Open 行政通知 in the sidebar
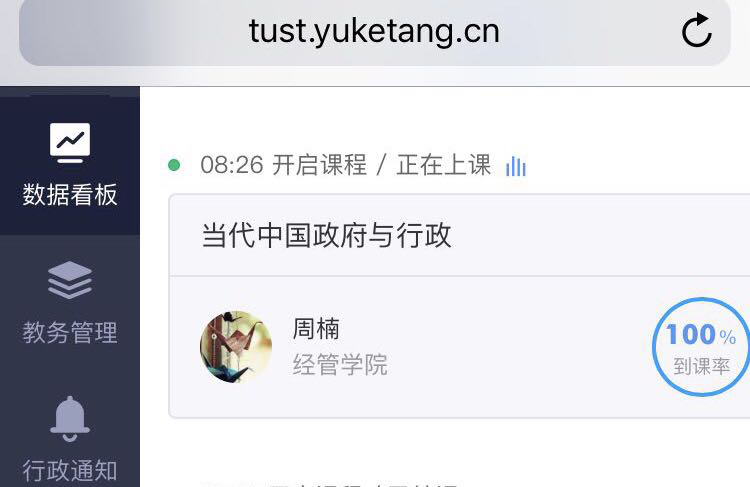The image size is (750, 487). [x=70, y=440]
